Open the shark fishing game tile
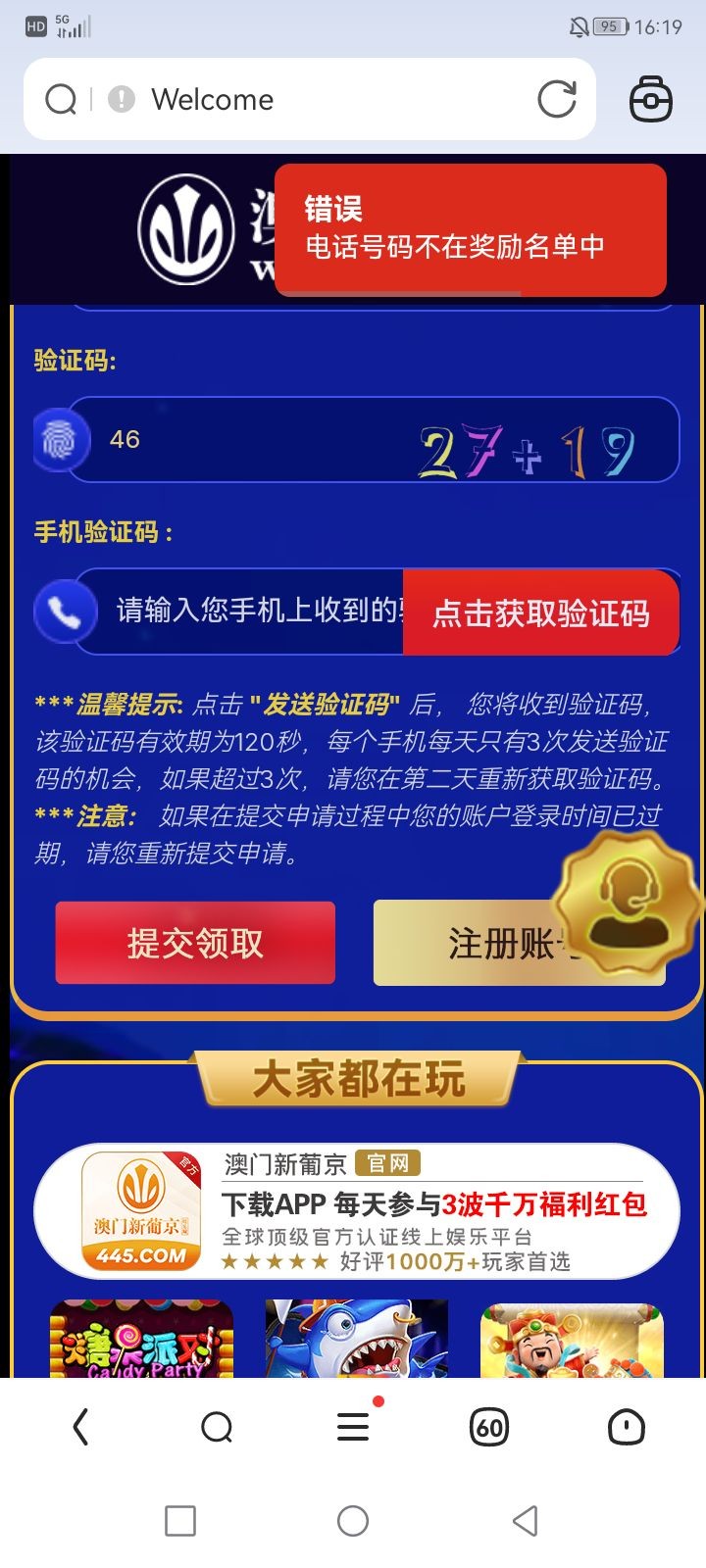The height and width of the screenshot is (1568, 706). [x=357, y=1339]
